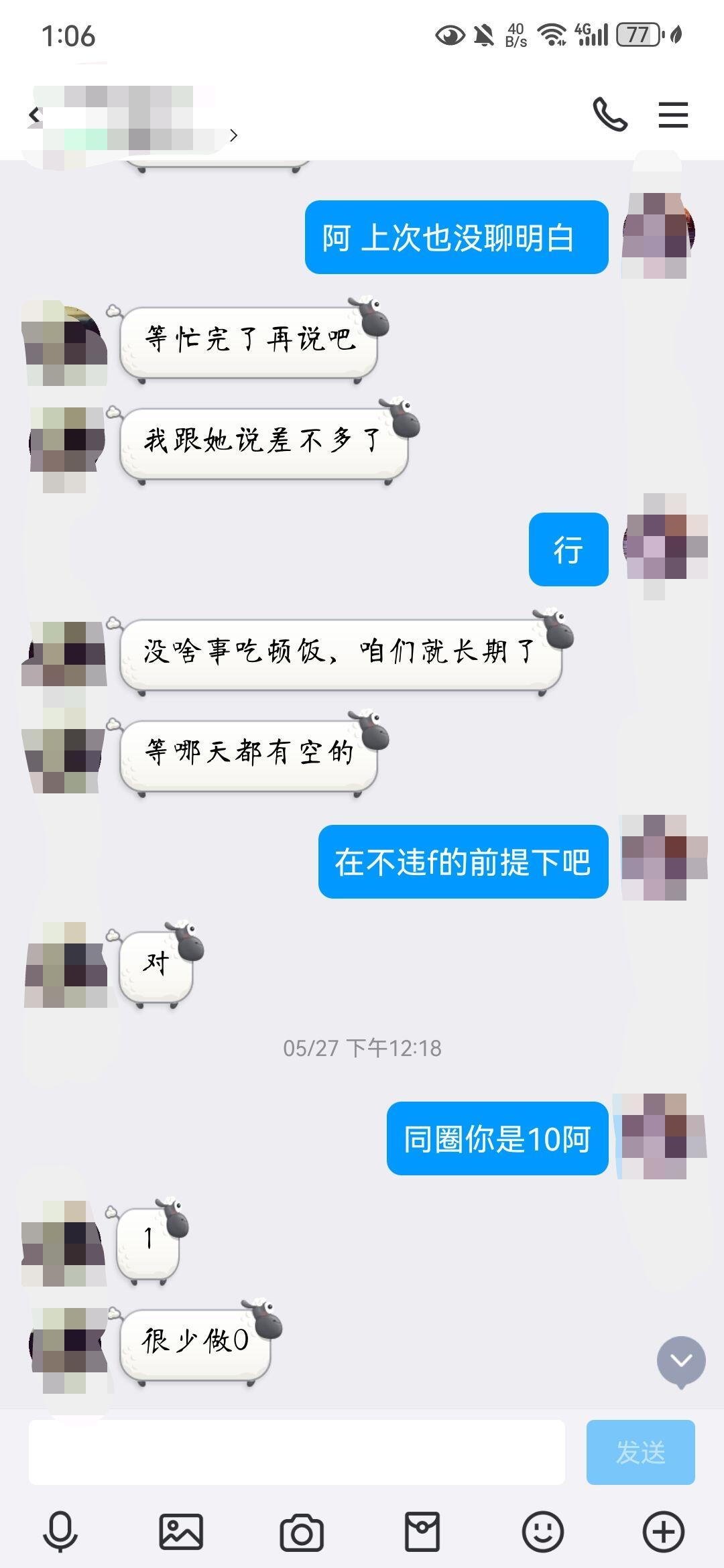Focus the message input box
This screenshot has width=724, height=1568.
tap(296, 1452)
